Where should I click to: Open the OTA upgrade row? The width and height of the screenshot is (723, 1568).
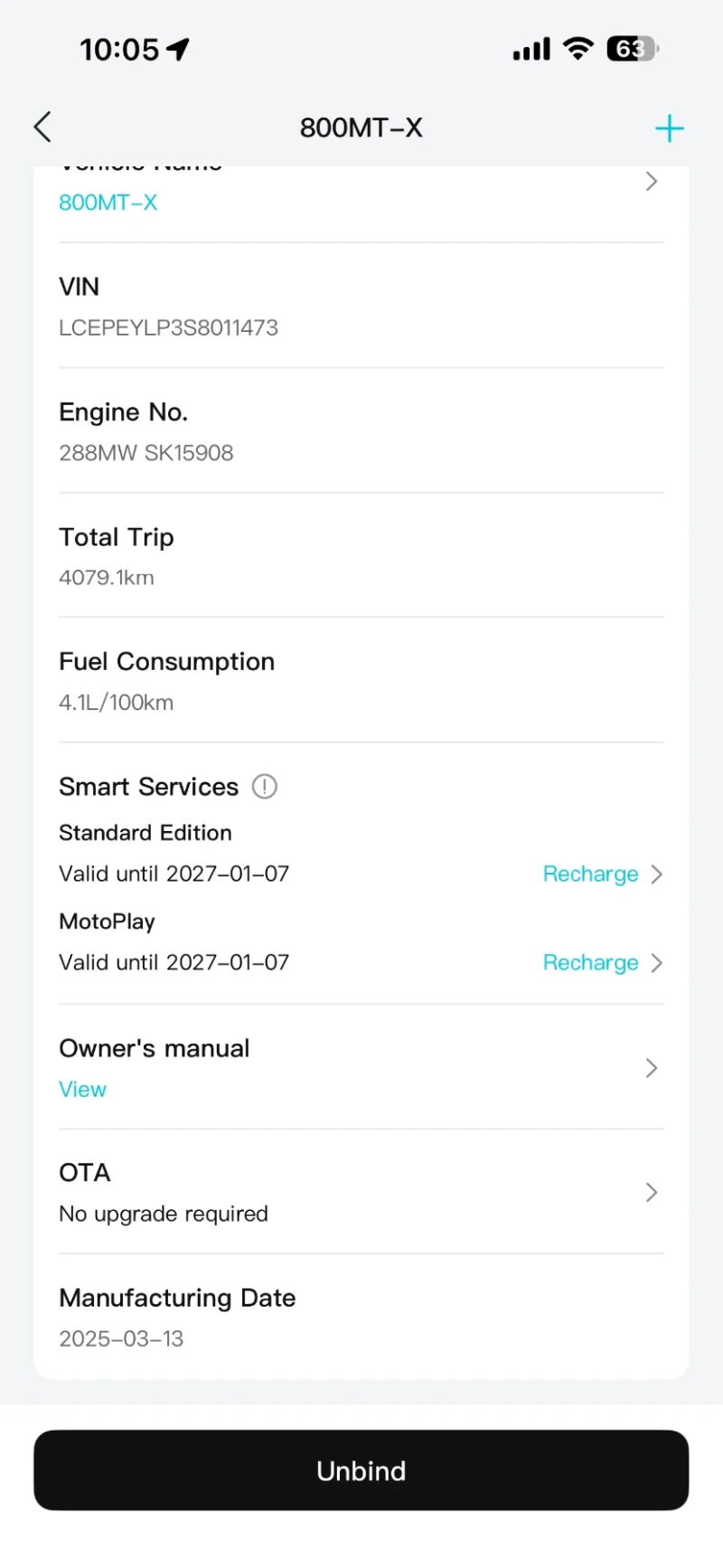tap(361, 1192)
